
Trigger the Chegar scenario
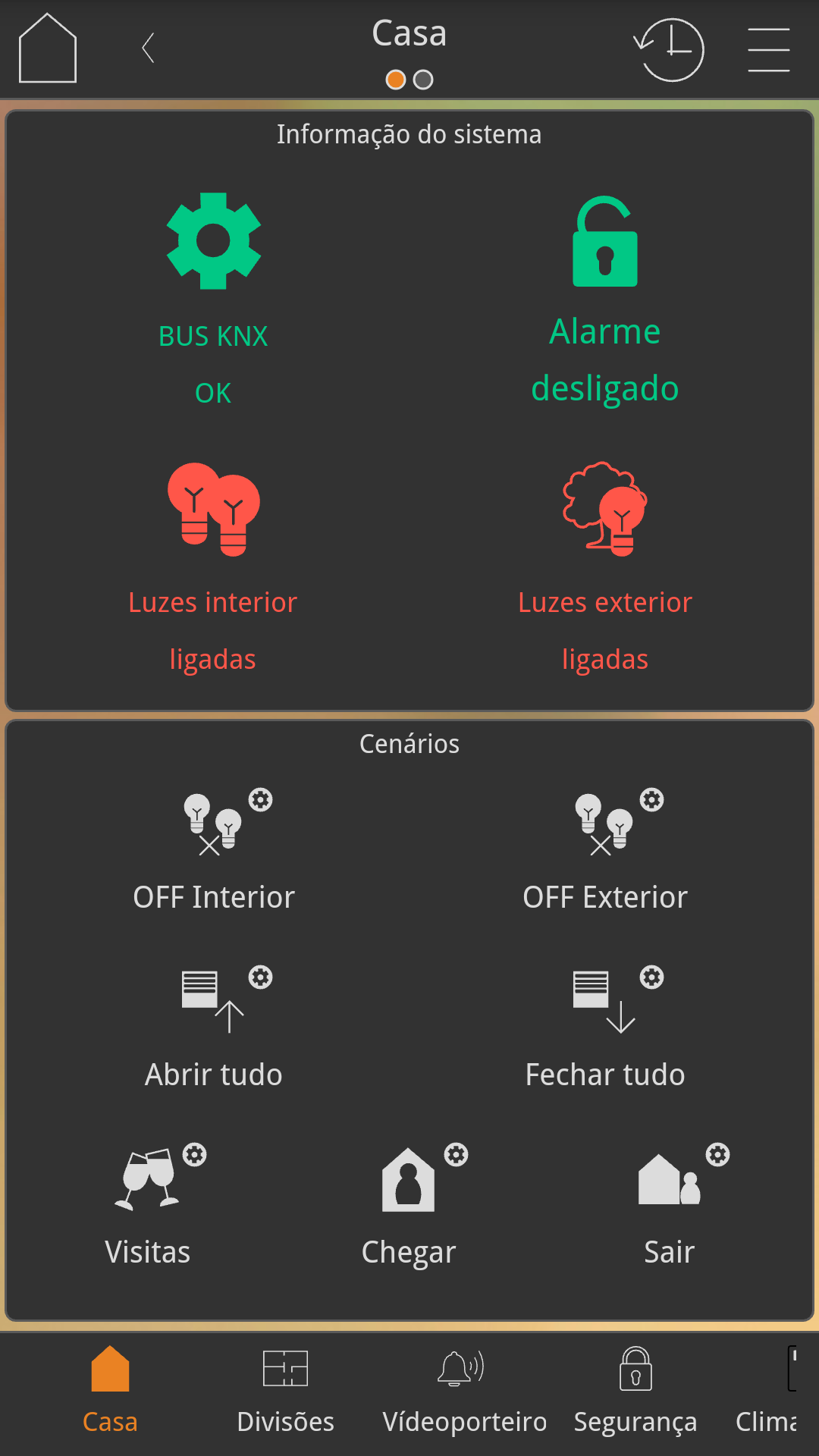pyautogui.click(x=409, y=1206)
